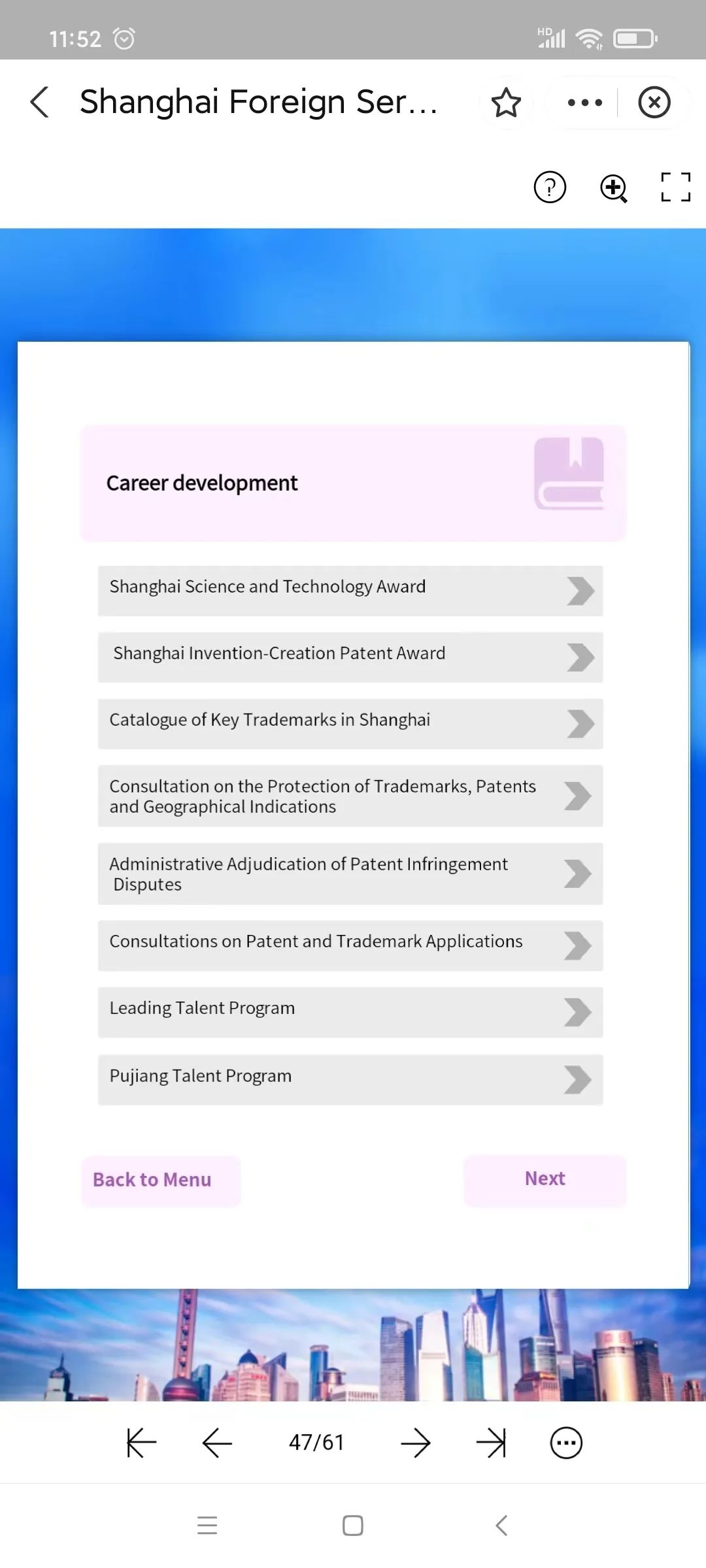Image resolution: width=706 pixels, height=1568 pixels.
Task: Open Consultations on Patent and Trademark Applications
Action: [x=350, y=945]
